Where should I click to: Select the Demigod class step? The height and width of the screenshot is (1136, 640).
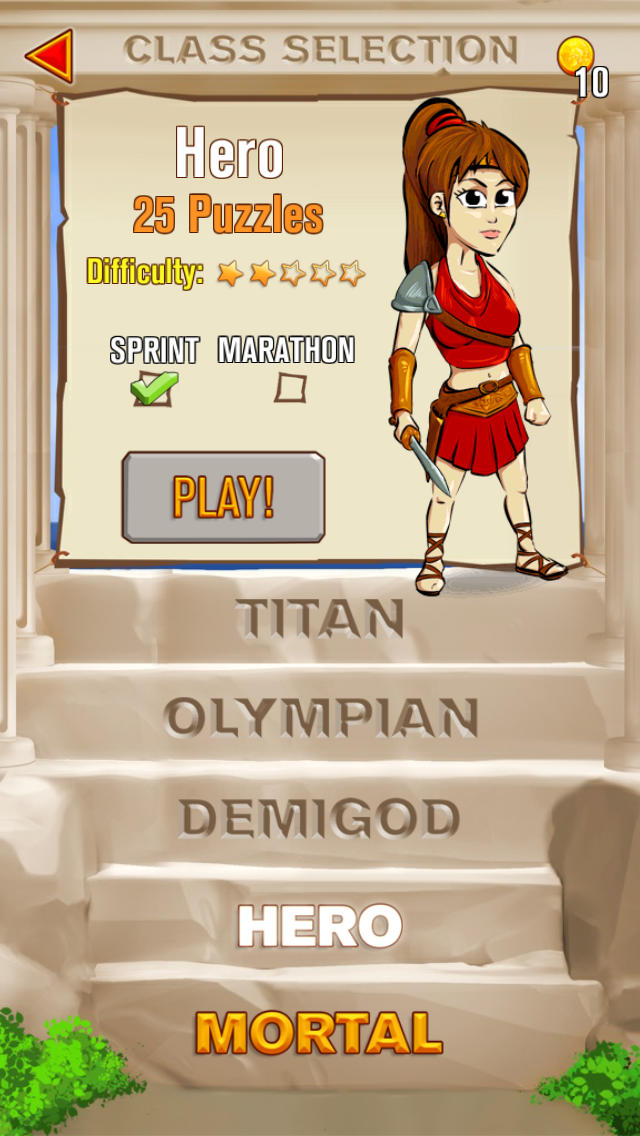(x=320, y=817)
